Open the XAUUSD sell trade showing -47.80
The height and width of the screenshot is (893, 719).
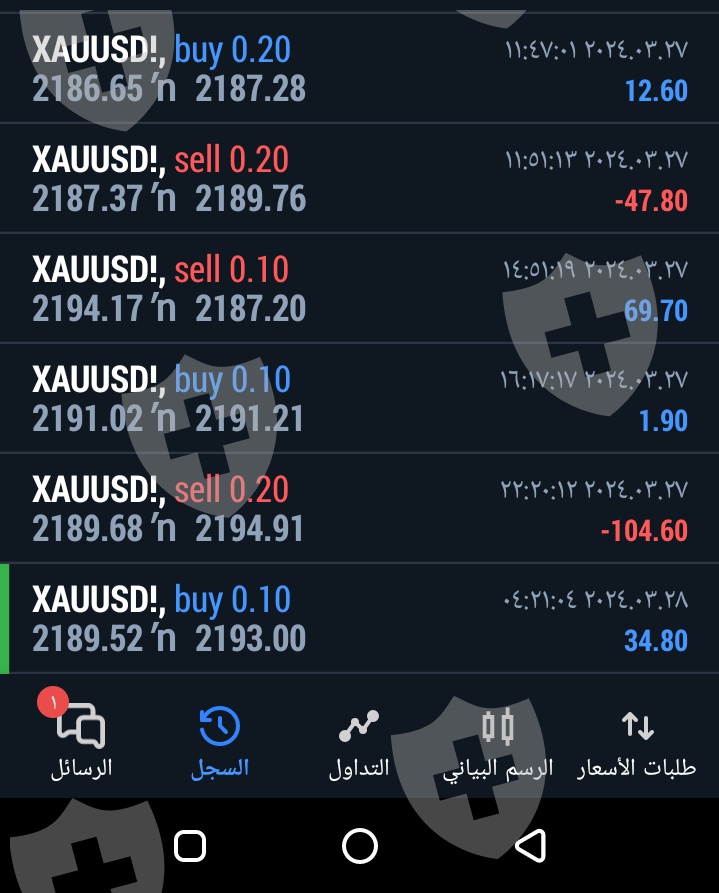[x=359, y=179]
